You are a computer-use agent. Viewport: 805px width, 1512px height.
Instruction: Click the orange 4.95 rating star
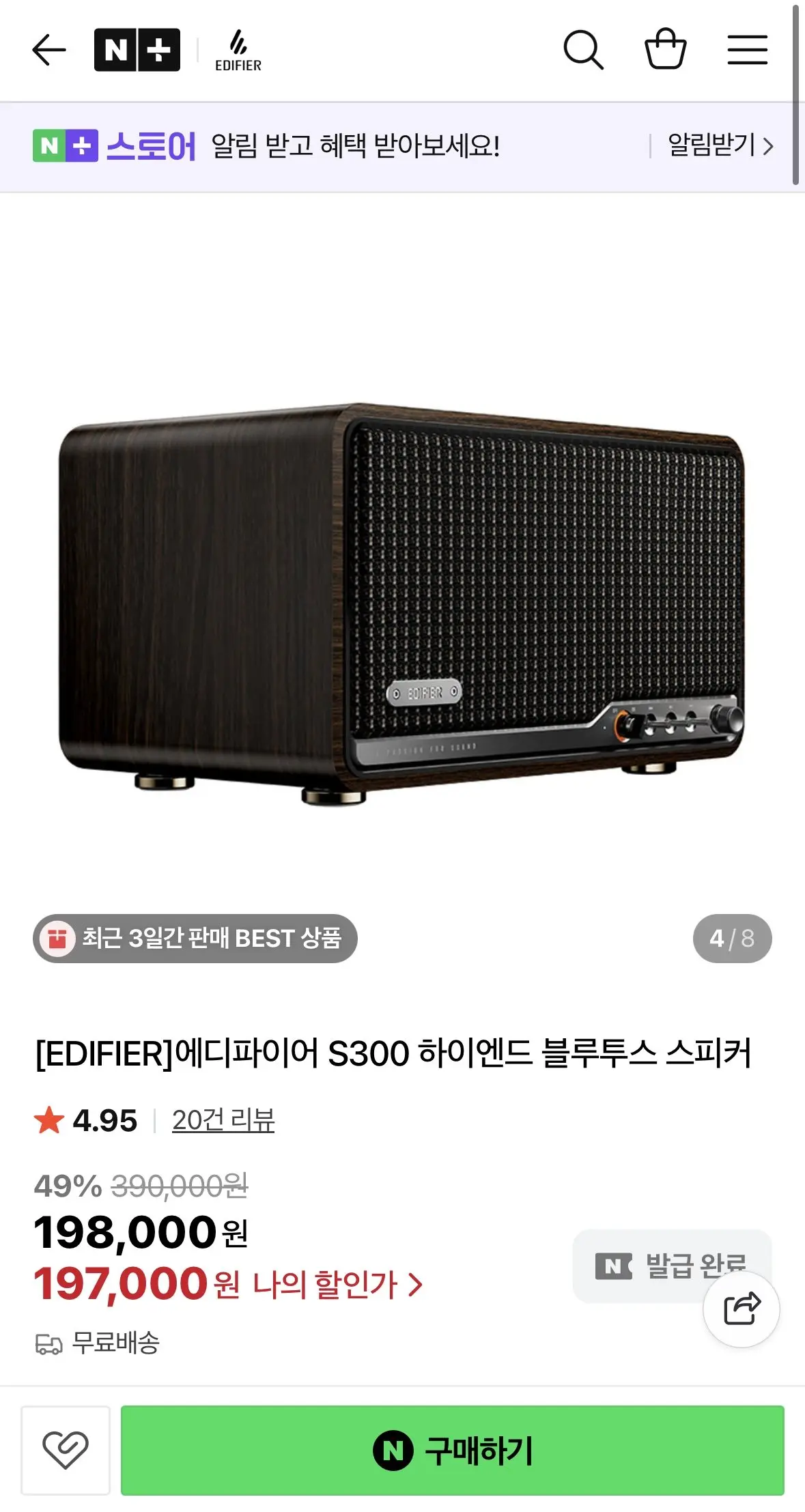coord(51,1118)
